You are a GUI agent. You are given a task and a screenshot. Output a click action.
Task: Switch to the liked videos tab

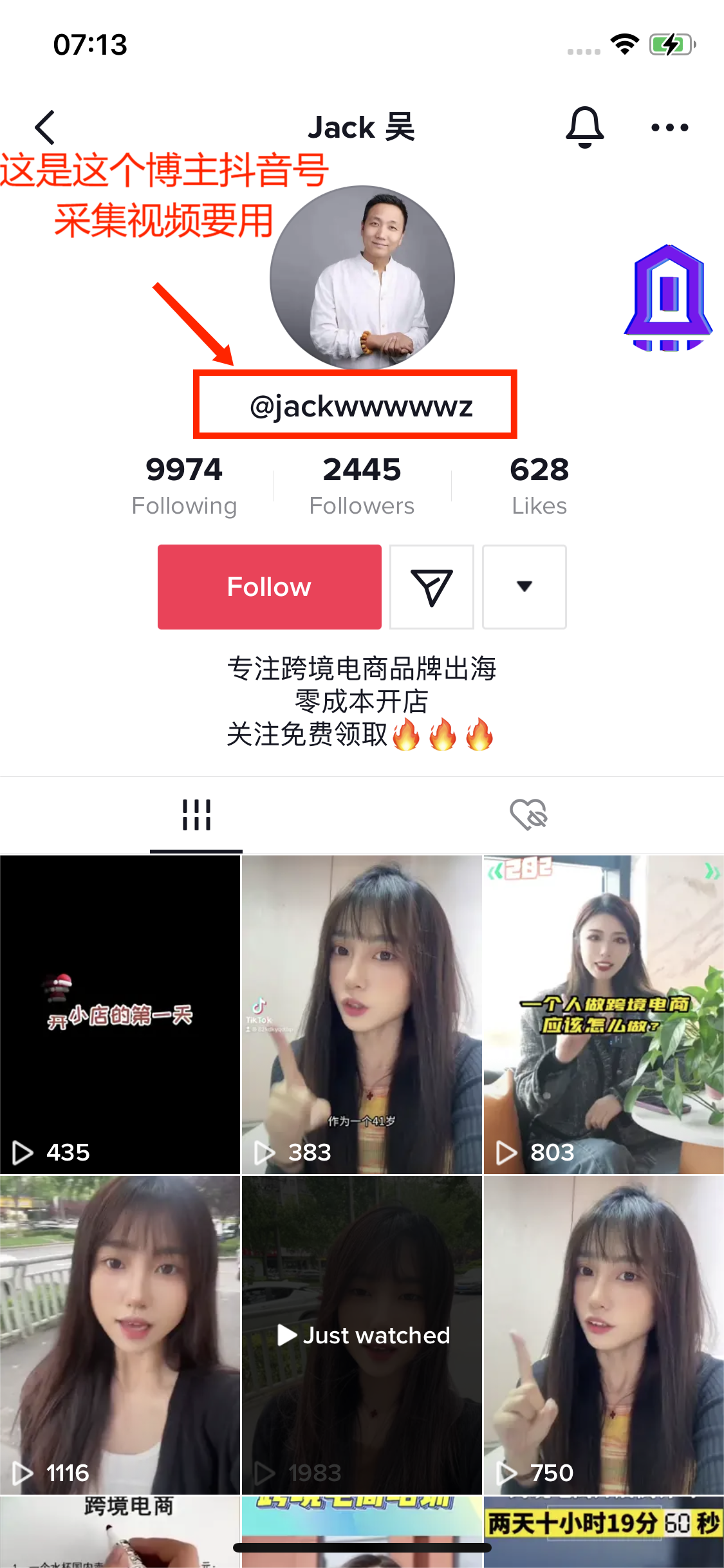tap(528, 815)
